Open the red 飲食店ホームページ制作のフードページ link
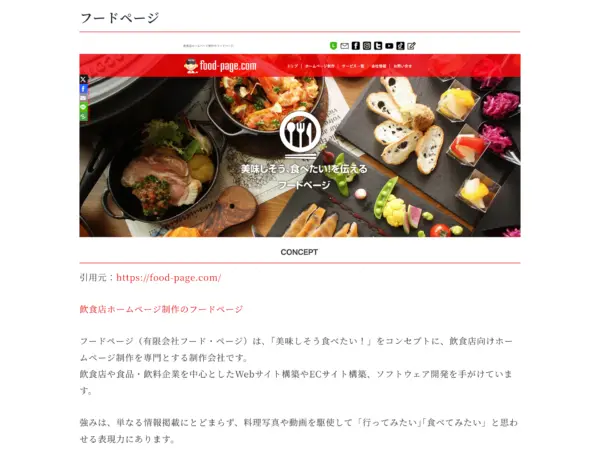600x450 pixels. point(161,310)
